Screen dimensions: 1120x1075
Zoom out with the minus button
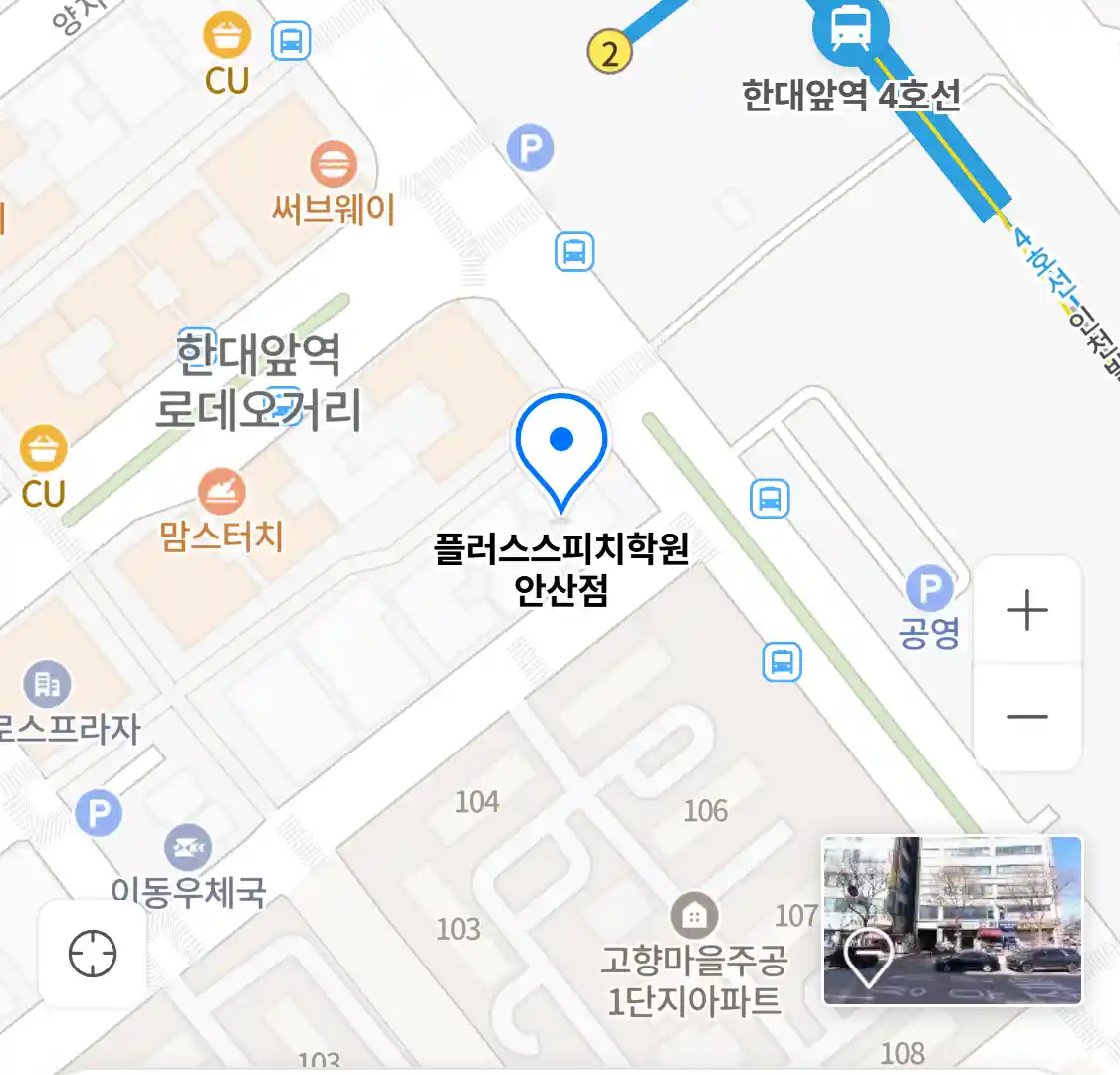(1026, 717)
